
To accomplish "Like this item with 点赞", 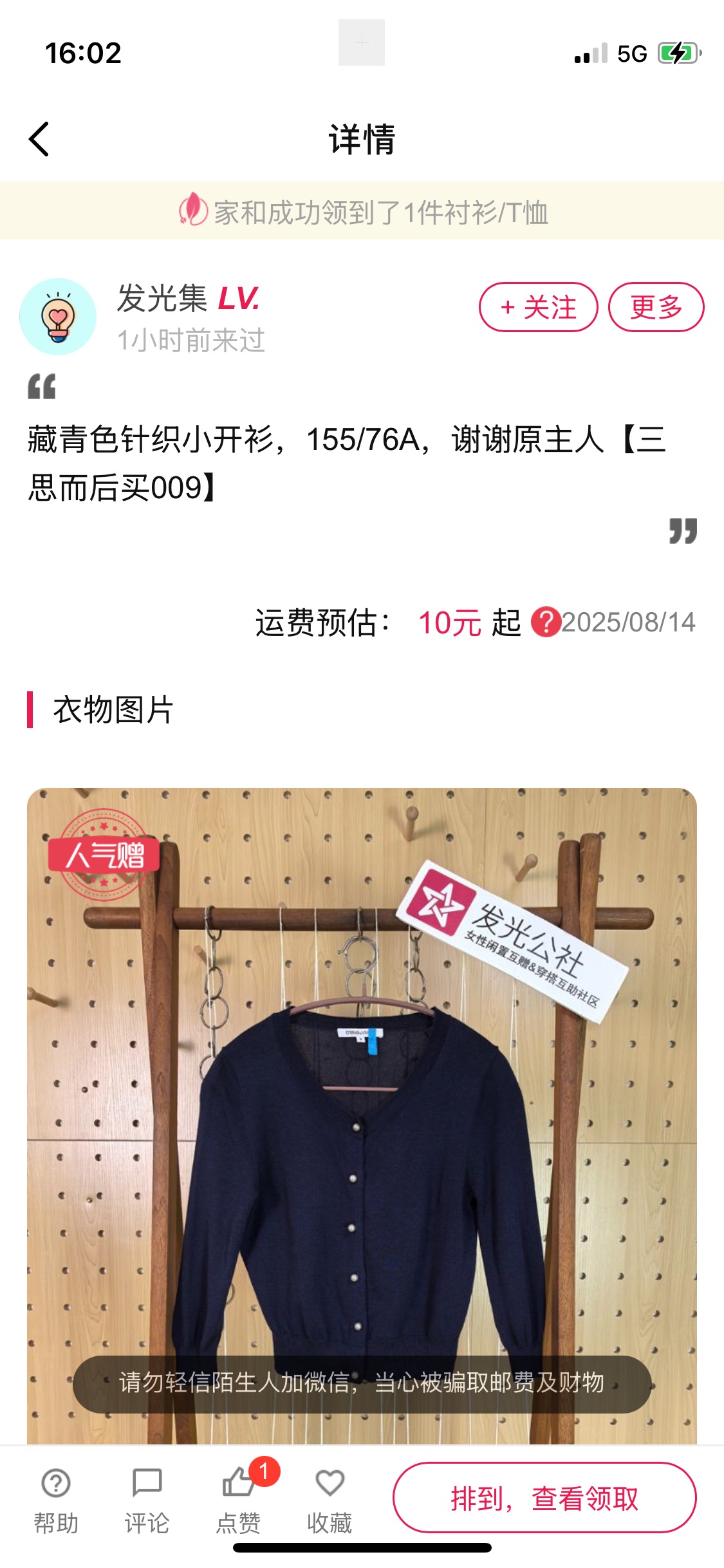I will [x=239, y=1498].
